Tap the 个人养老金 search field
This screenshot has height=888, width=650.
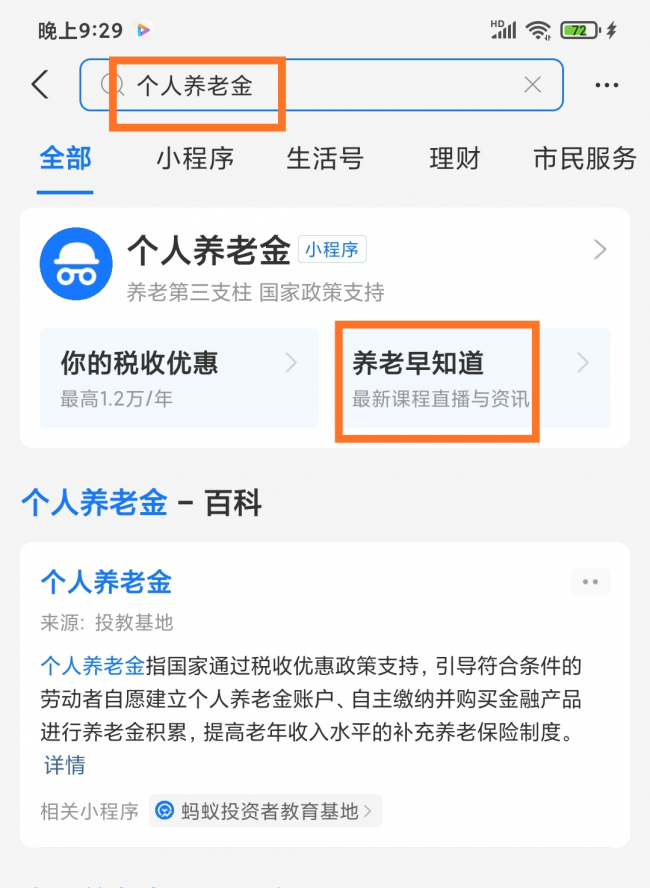point(300,85)
